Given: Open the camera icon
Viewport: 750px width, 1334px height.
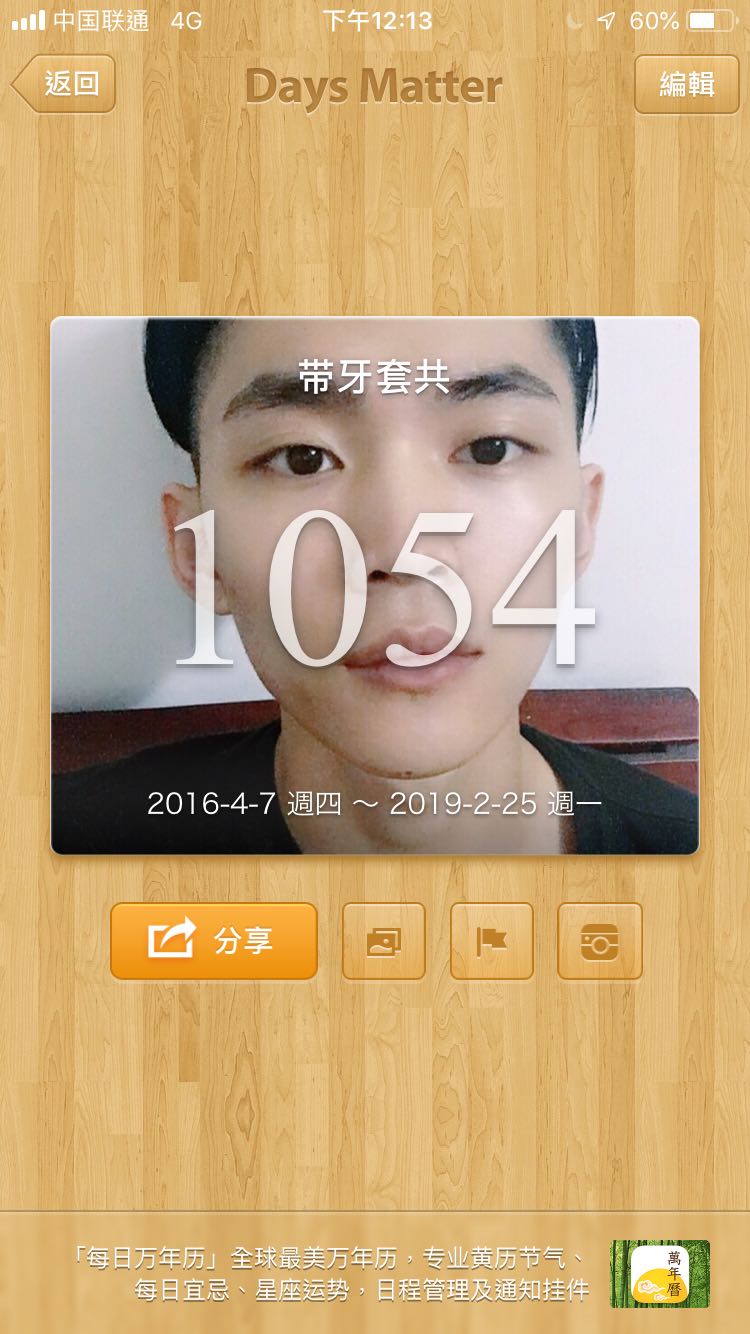Looking at the screenshot, I should coord(599,941).
